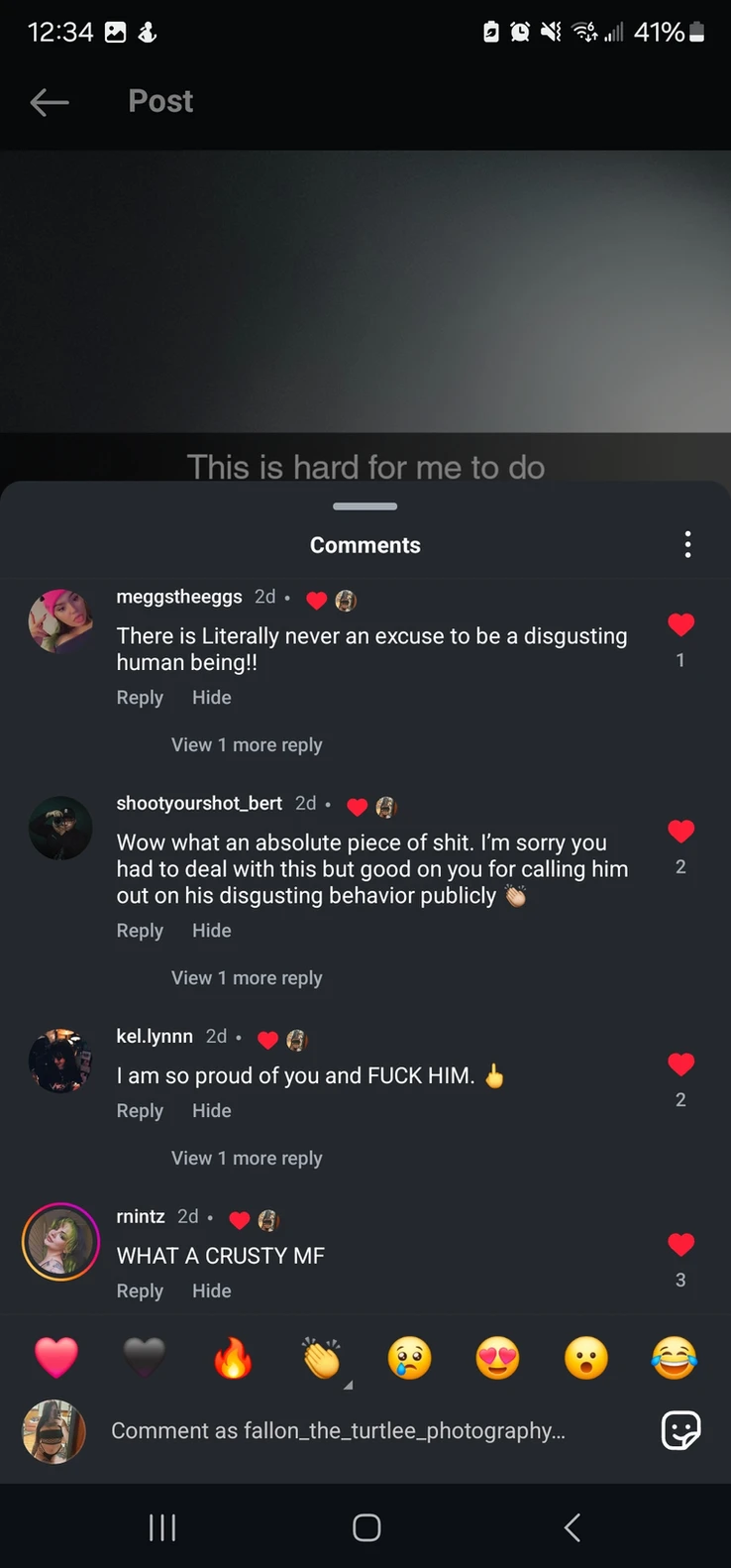Screen dimensions: 731x1568
Task: Insert the fire emoji reaction
Action: pyautogui.click(x=233, y=1358)
